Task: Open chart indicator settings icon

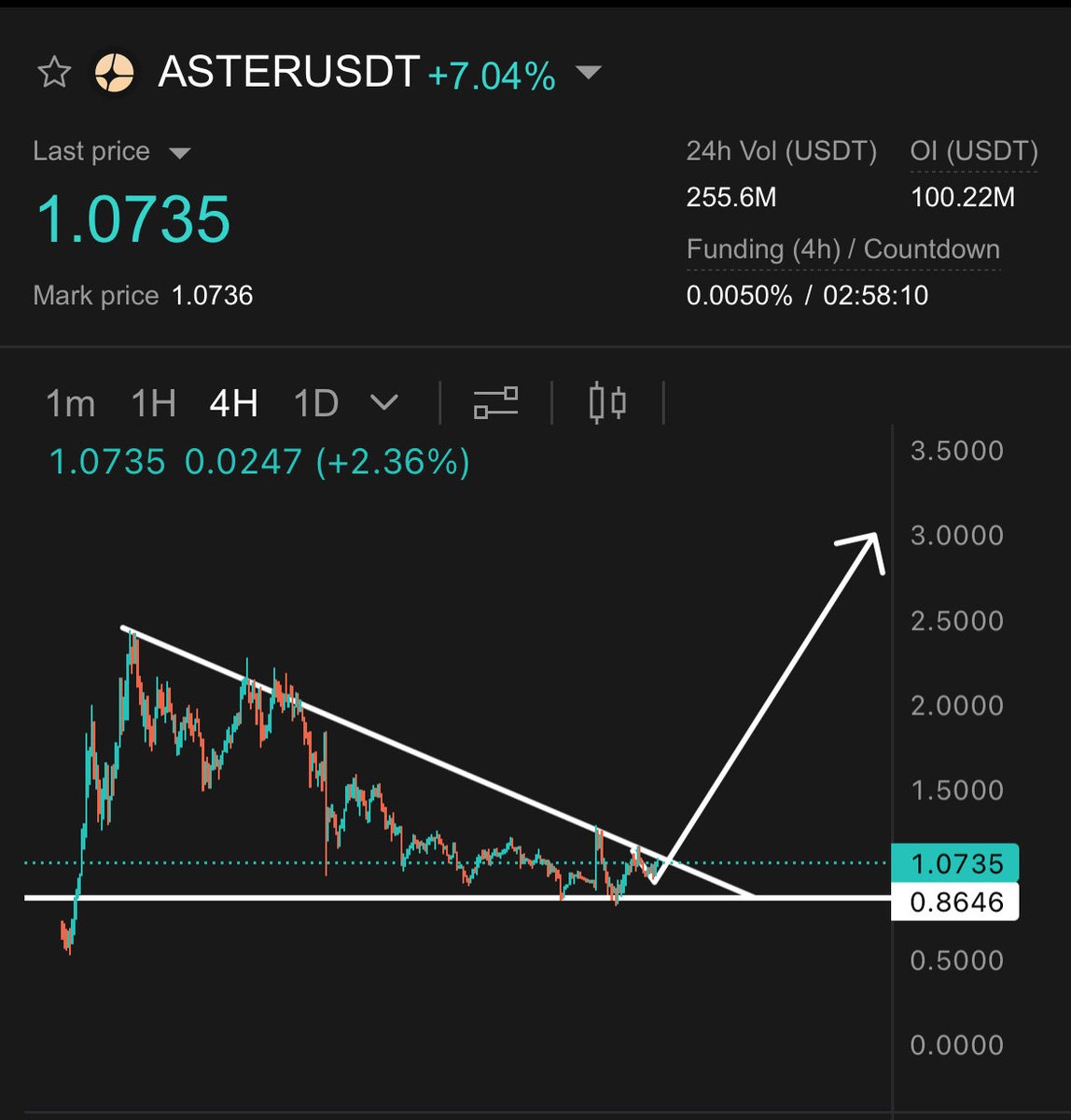Action: point(495,403)
